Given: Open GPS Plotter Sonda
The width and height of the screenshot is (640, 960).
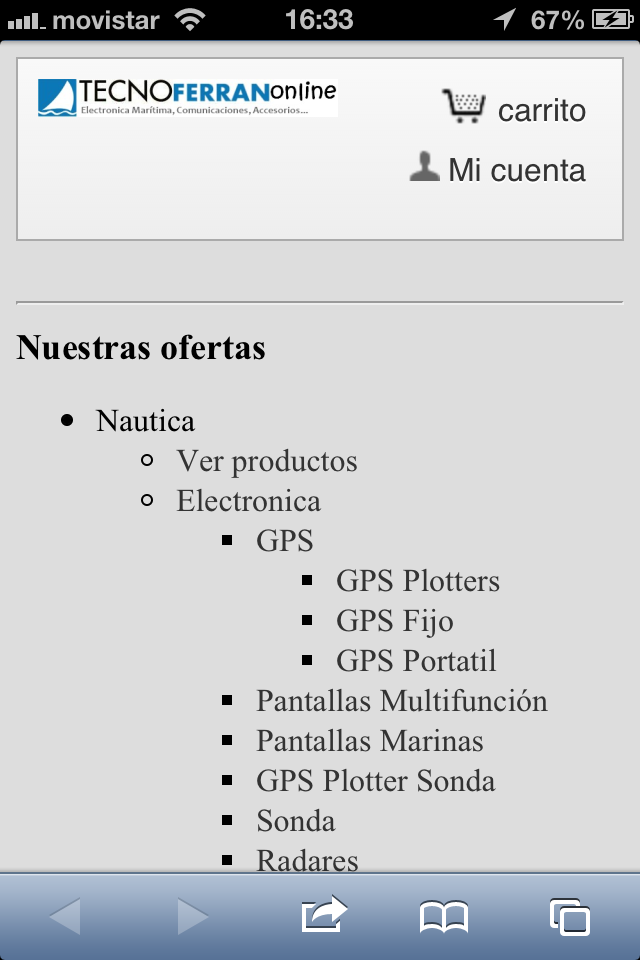Looking at the screenshot, I should pyautogui.click(x=375, y=781).
